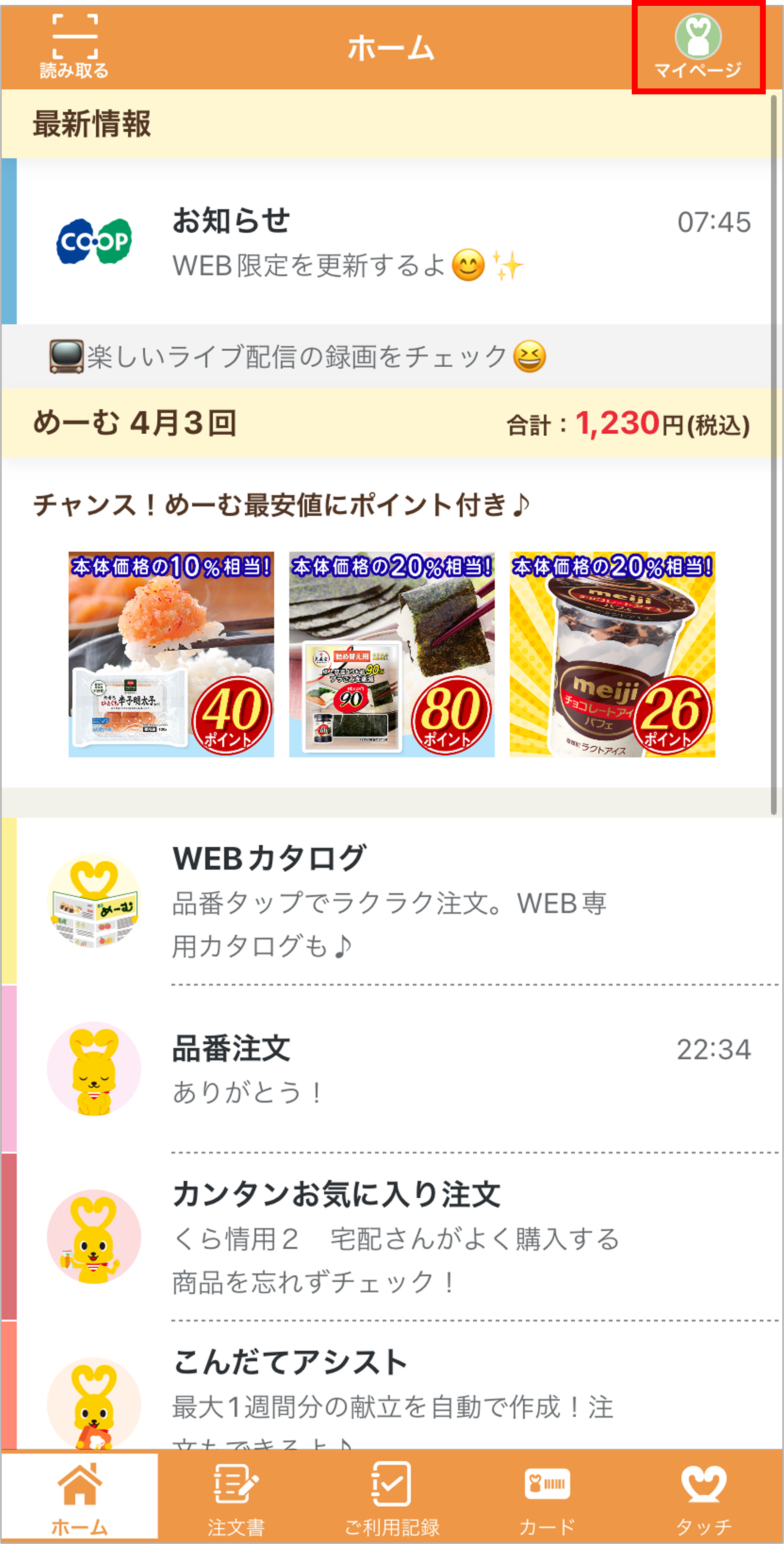Select the 26ポイント meiji チョコレートアイス product
Image resolution: width=784 pixels, height=1544 pixels.
pyautogui.click(x=612, y=653)
